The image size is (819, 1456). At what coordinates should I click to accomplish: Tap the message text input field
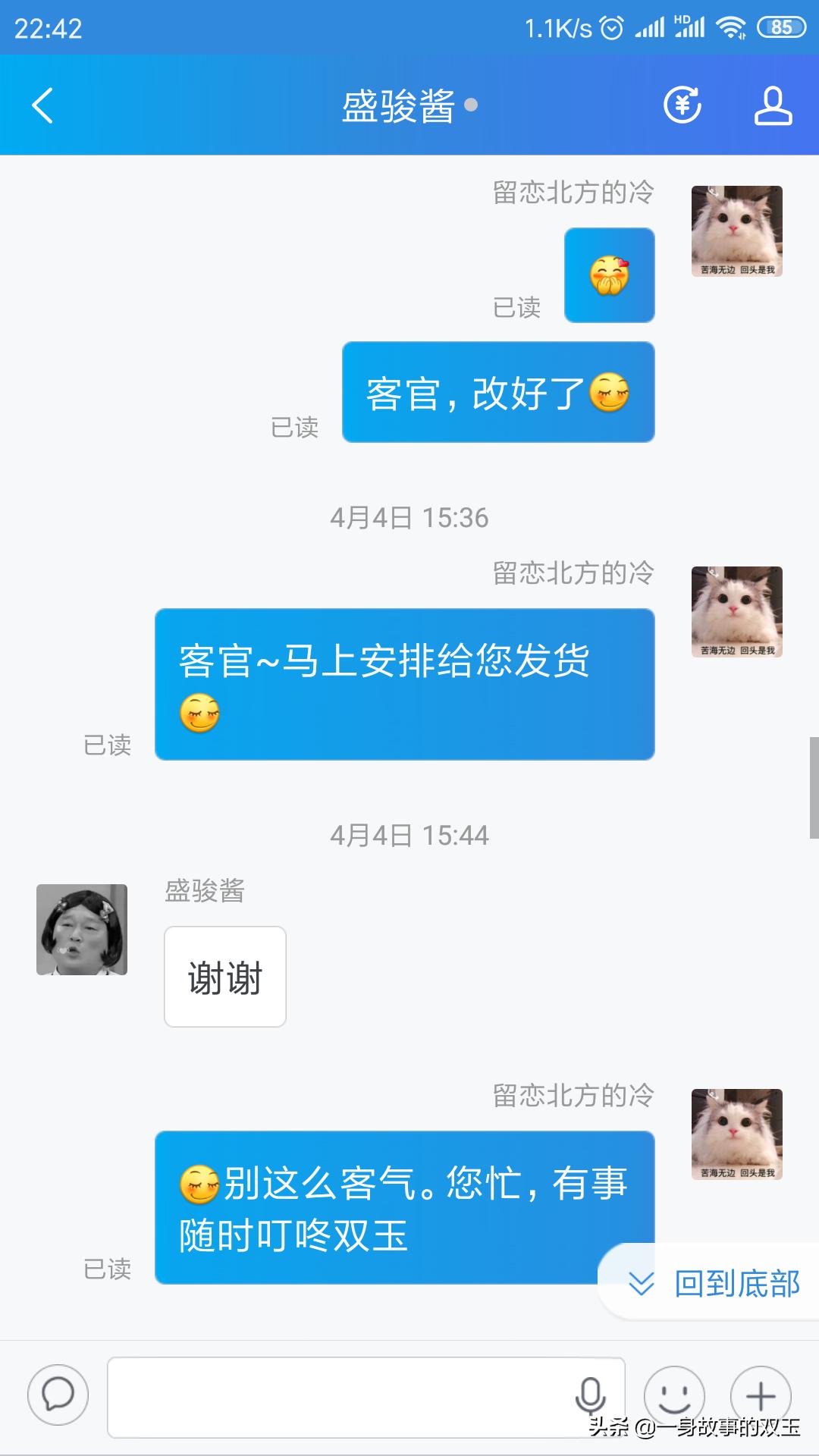(341, 1395)
